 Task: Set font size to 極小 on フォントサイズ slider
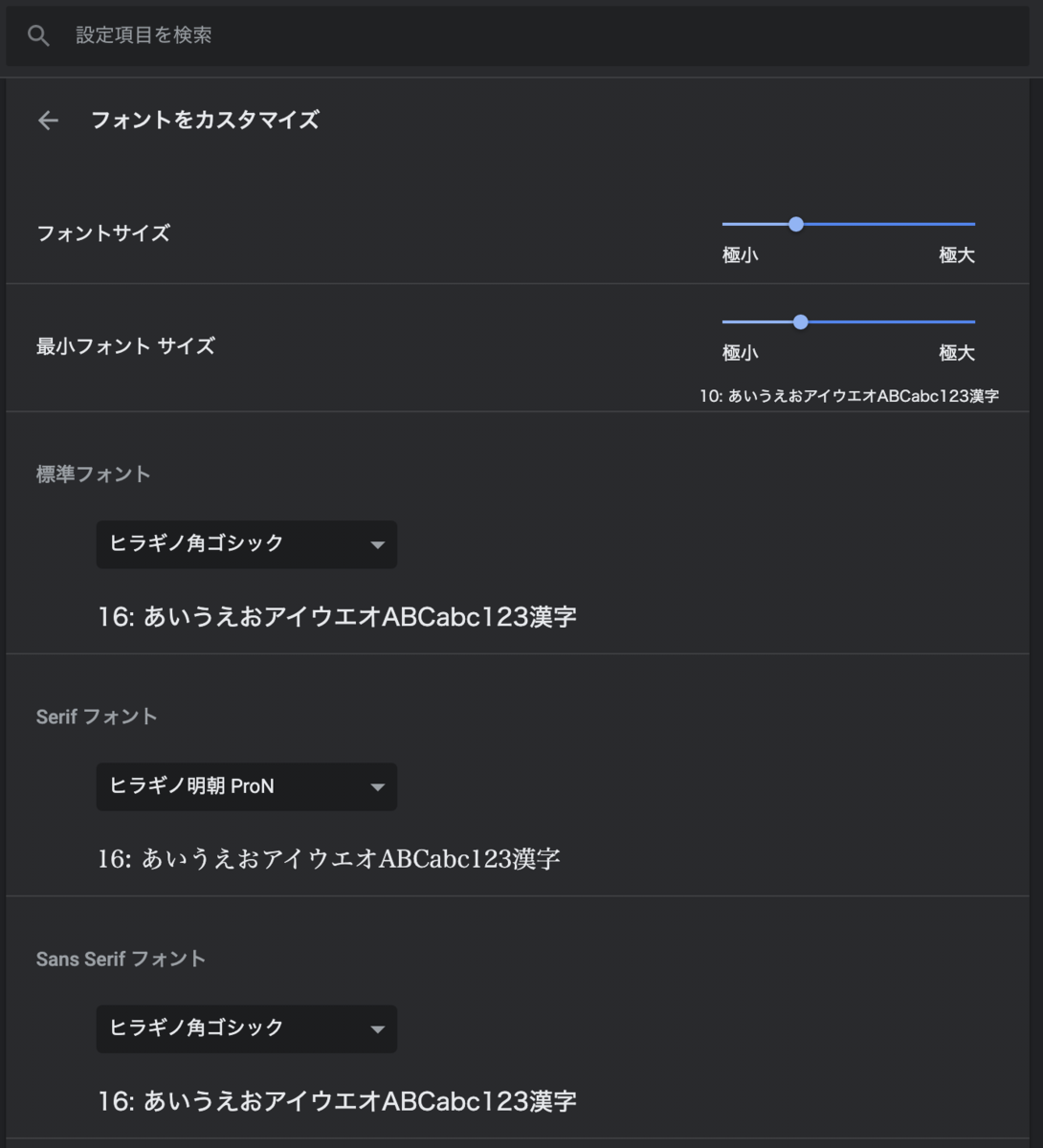coord(724,223)
